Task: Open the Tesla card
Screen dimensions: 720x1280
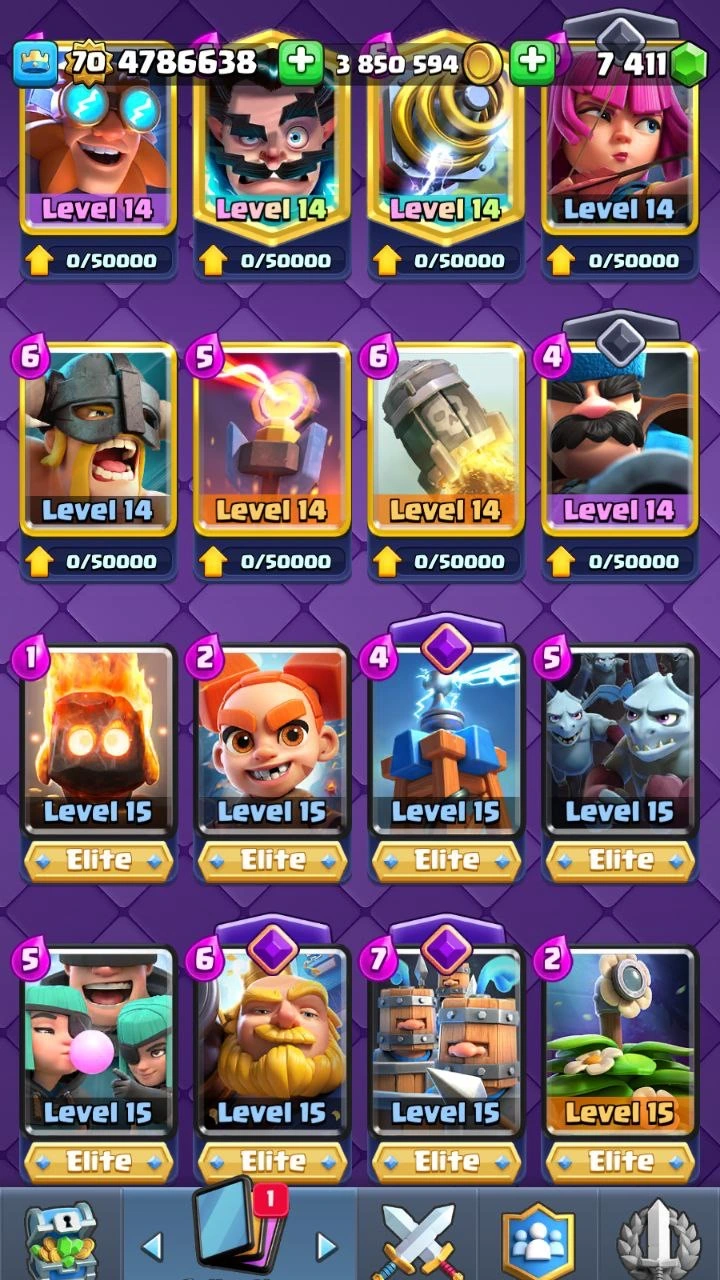Action: click(x=446, y=742)
